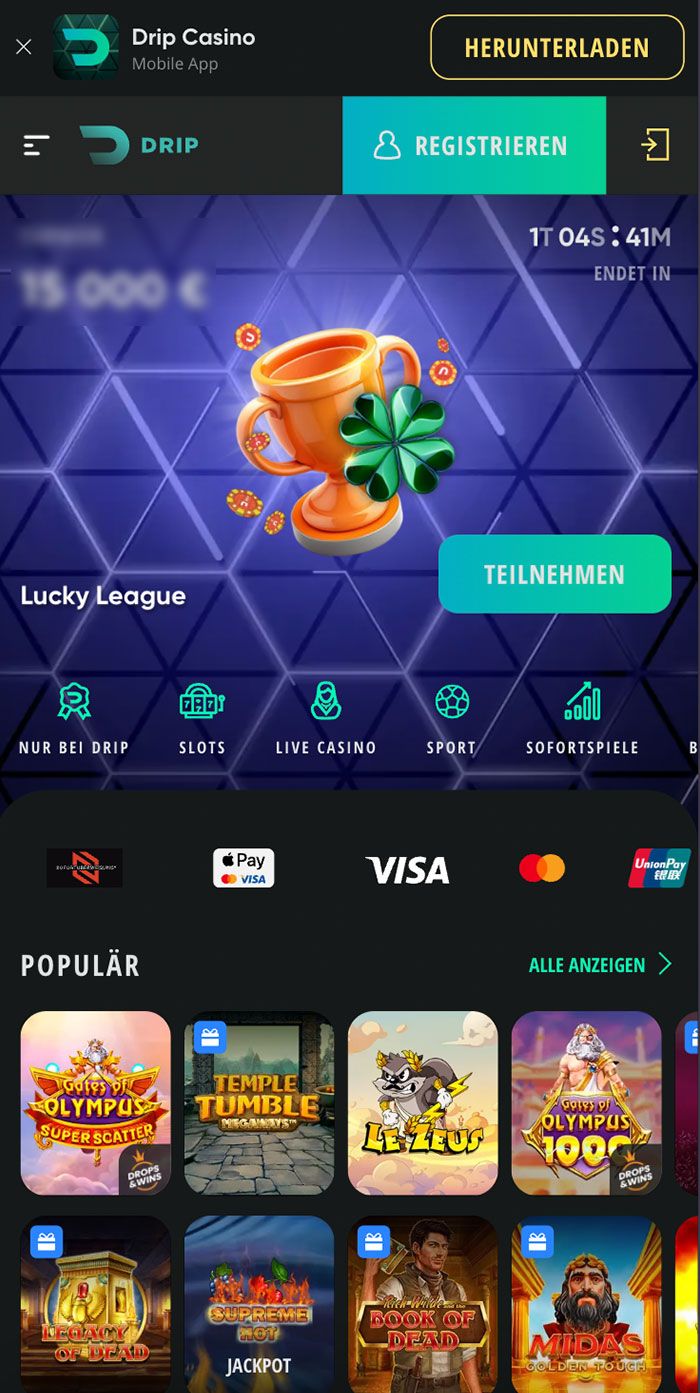The width and height of the screenshot is (700, 1393).
Task: Open the Live Casino category
Action: point(326,717)
